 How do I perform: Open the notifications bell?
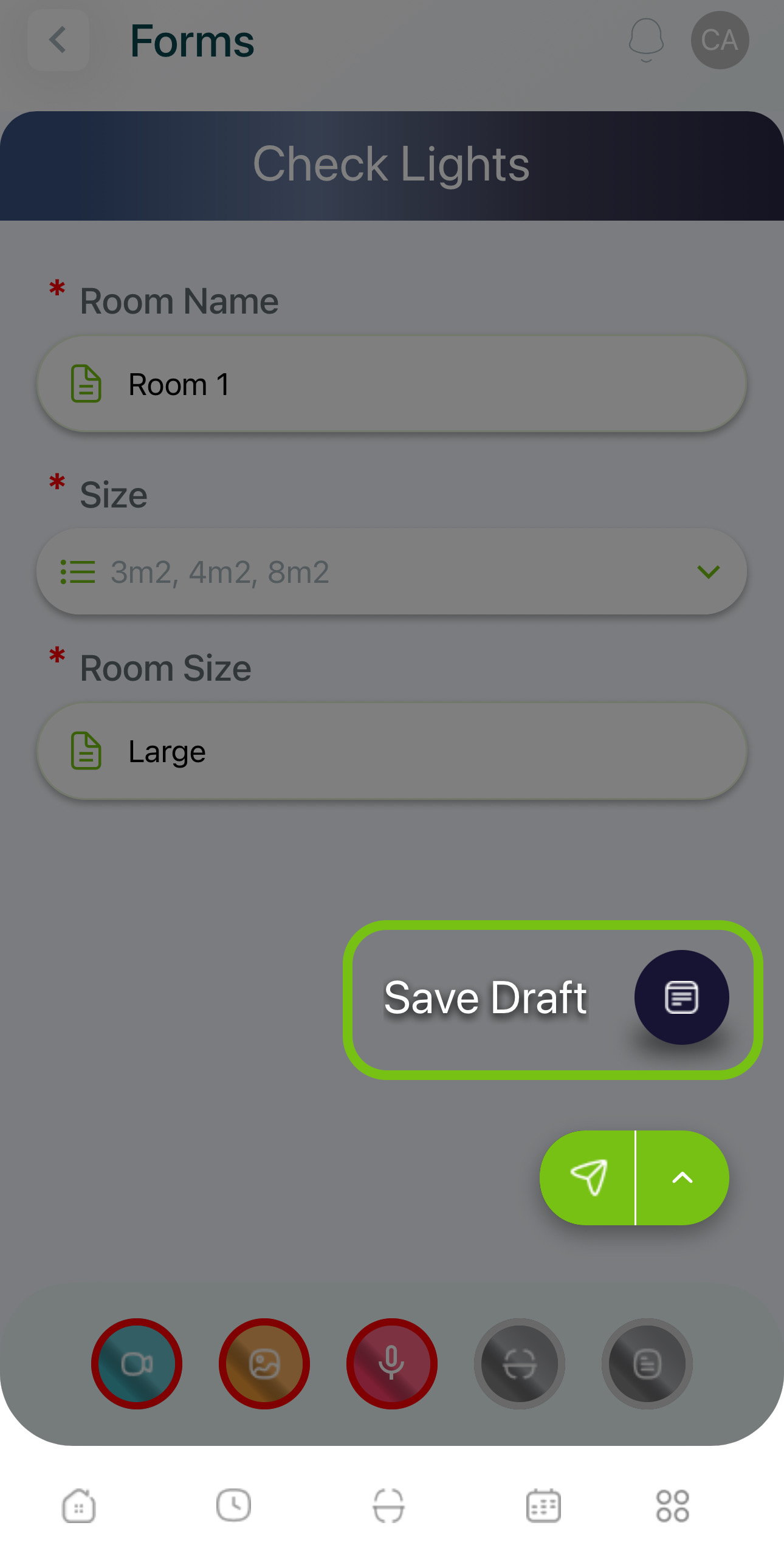[x=646, y=40]
